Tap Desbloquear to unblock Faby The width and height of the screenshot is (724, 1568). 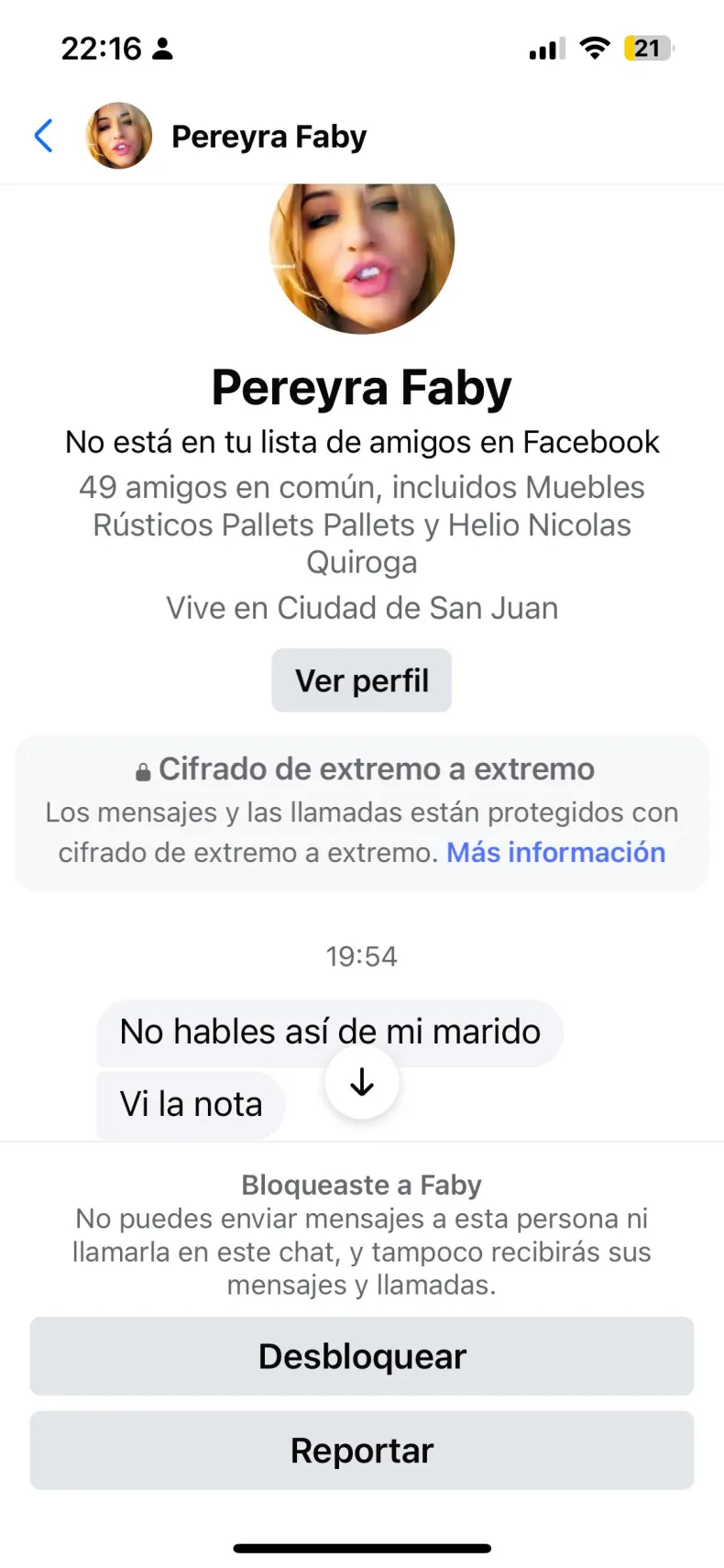click(x=362, y=1356)
